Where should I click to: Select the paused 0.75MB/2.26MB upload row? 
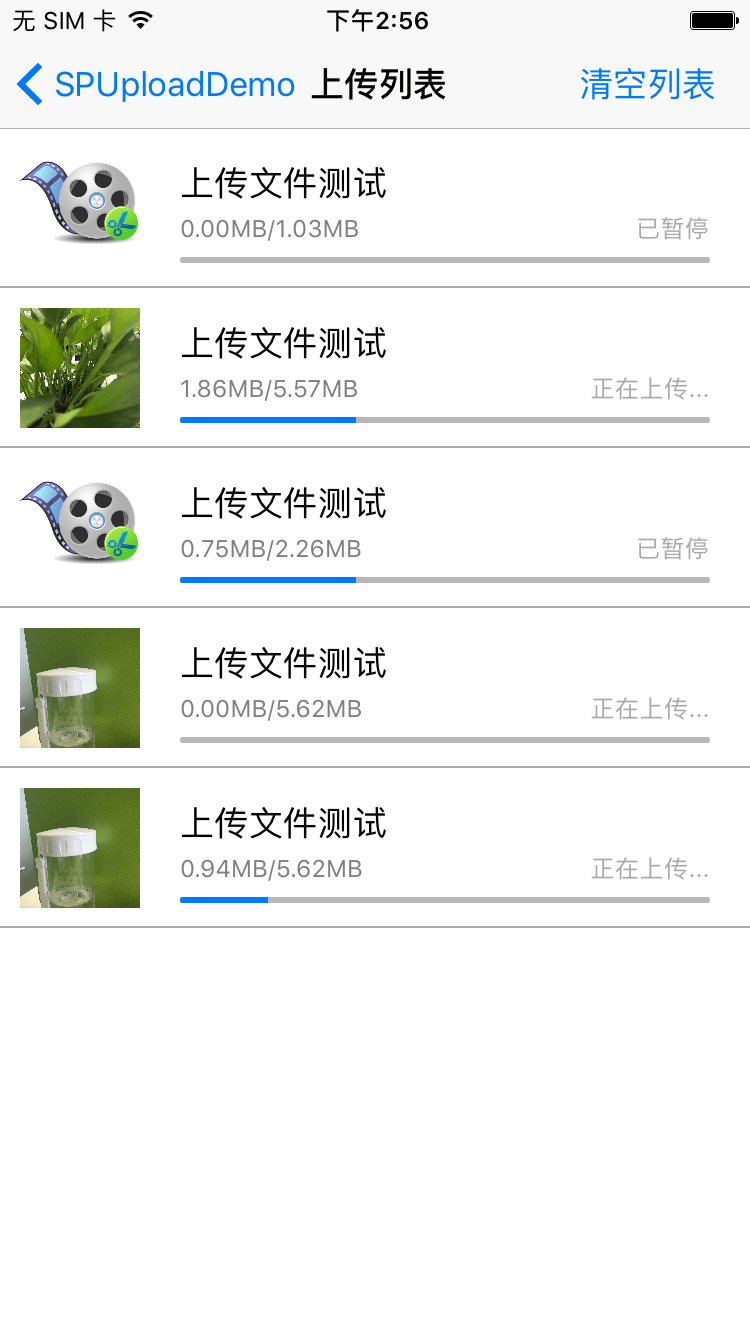[x=375, y=528]
